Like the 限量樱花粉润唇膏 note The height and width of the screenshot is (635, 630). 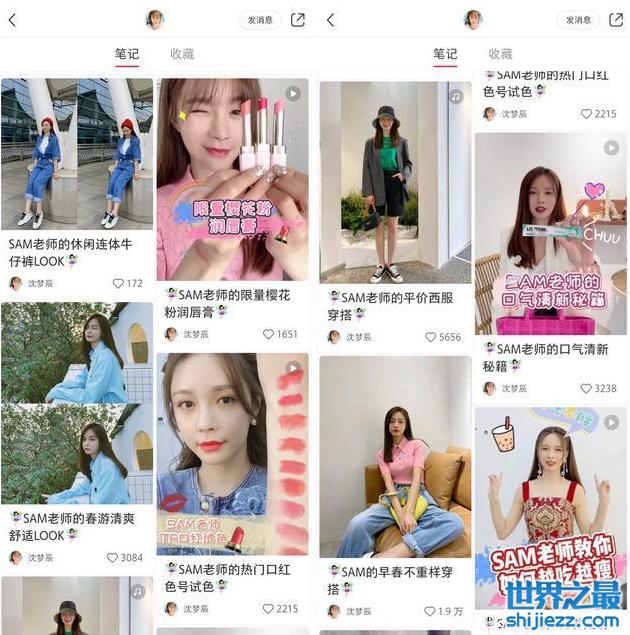click(x=269, y=335)
